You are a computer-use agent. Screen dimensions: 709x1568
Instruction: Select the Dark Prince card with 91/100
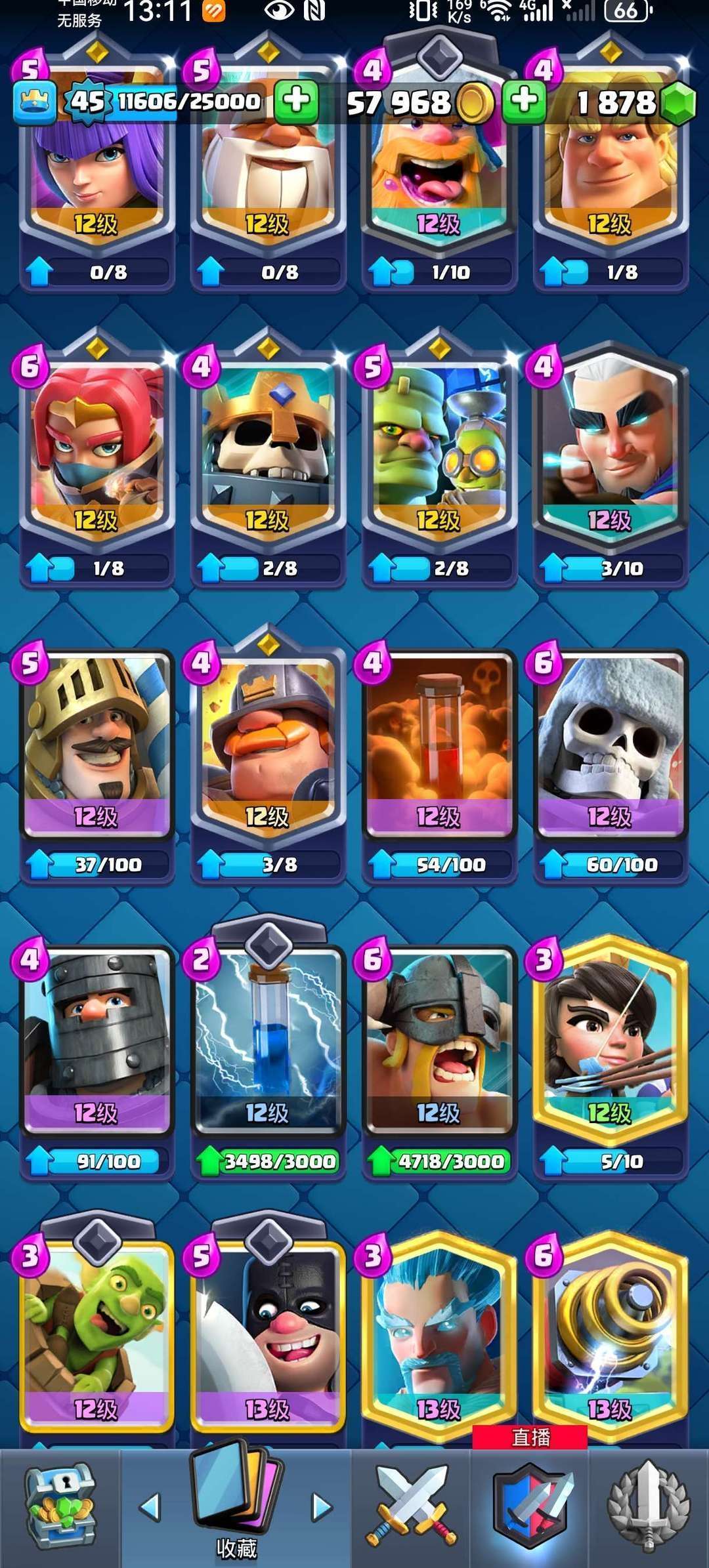[97, 1061]
